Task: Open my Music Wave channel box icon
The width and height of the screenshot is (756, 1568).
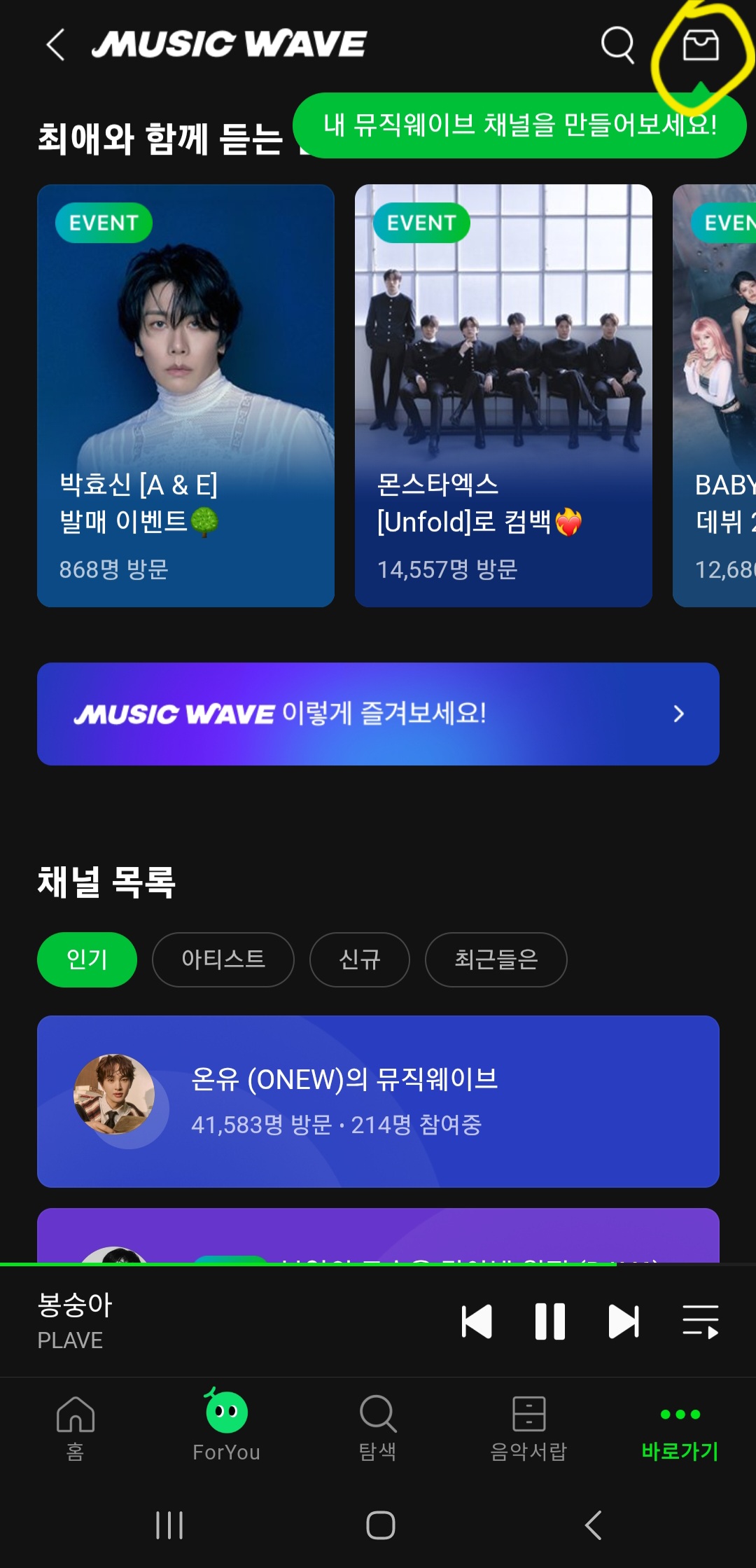Action: (700, 46)
